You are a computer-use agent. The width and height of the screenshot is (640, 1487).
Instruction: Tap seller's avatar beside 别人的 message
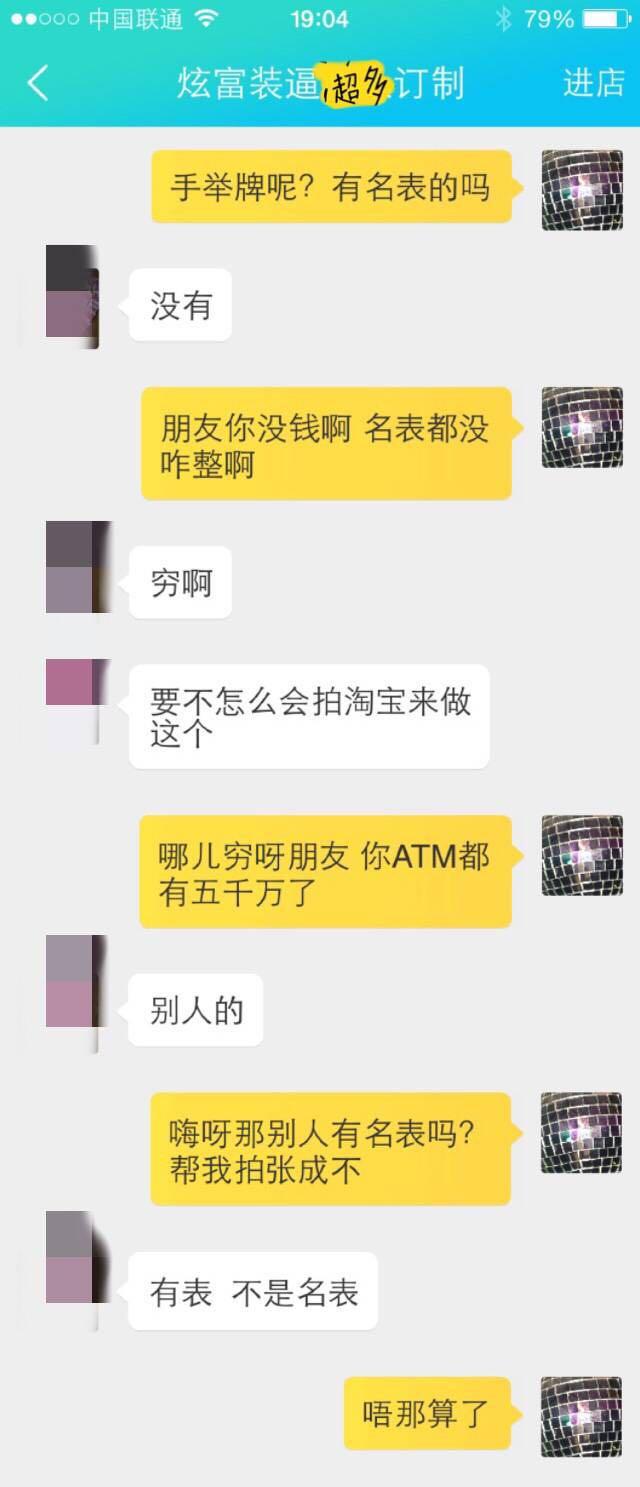point(72,982)
